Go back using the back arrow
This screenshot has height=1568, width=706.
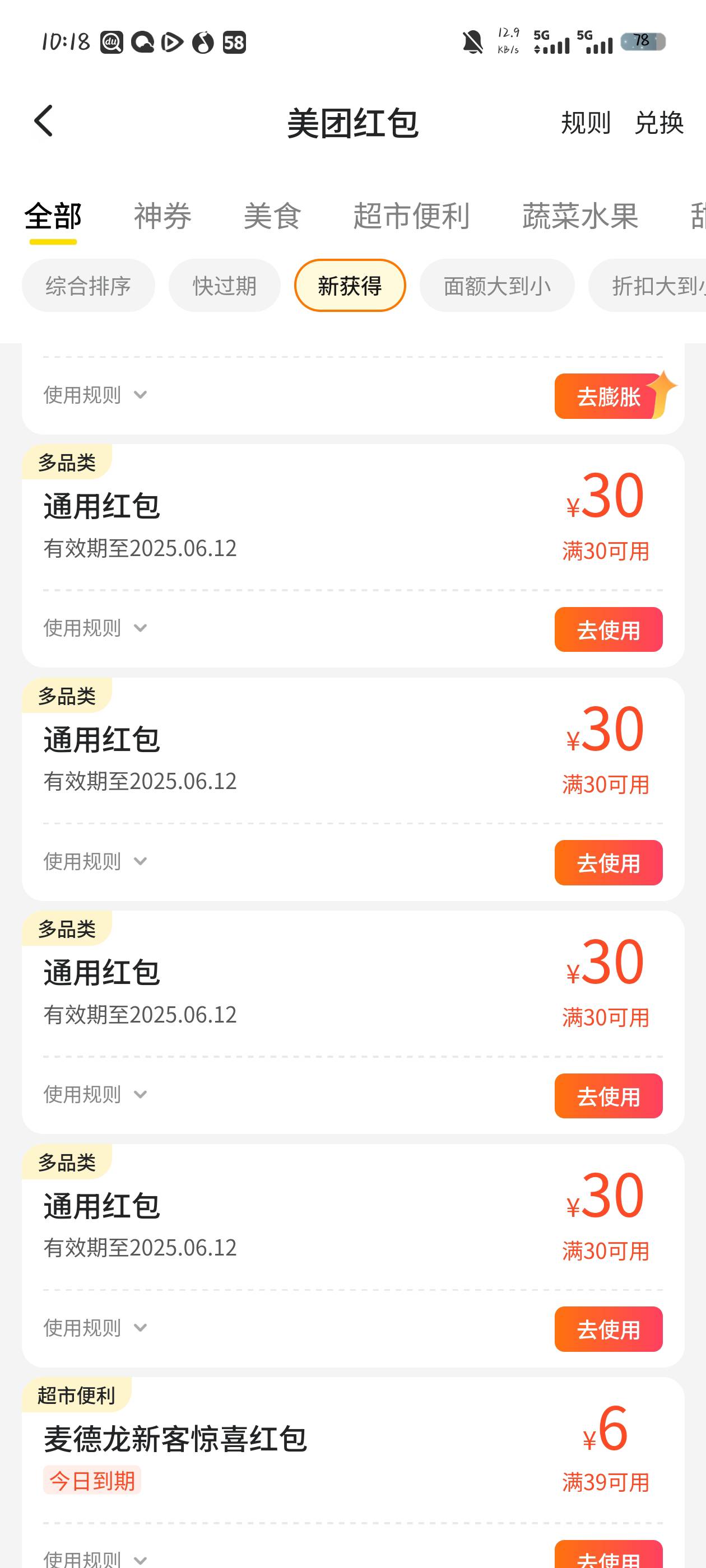[x=43, y=120]
